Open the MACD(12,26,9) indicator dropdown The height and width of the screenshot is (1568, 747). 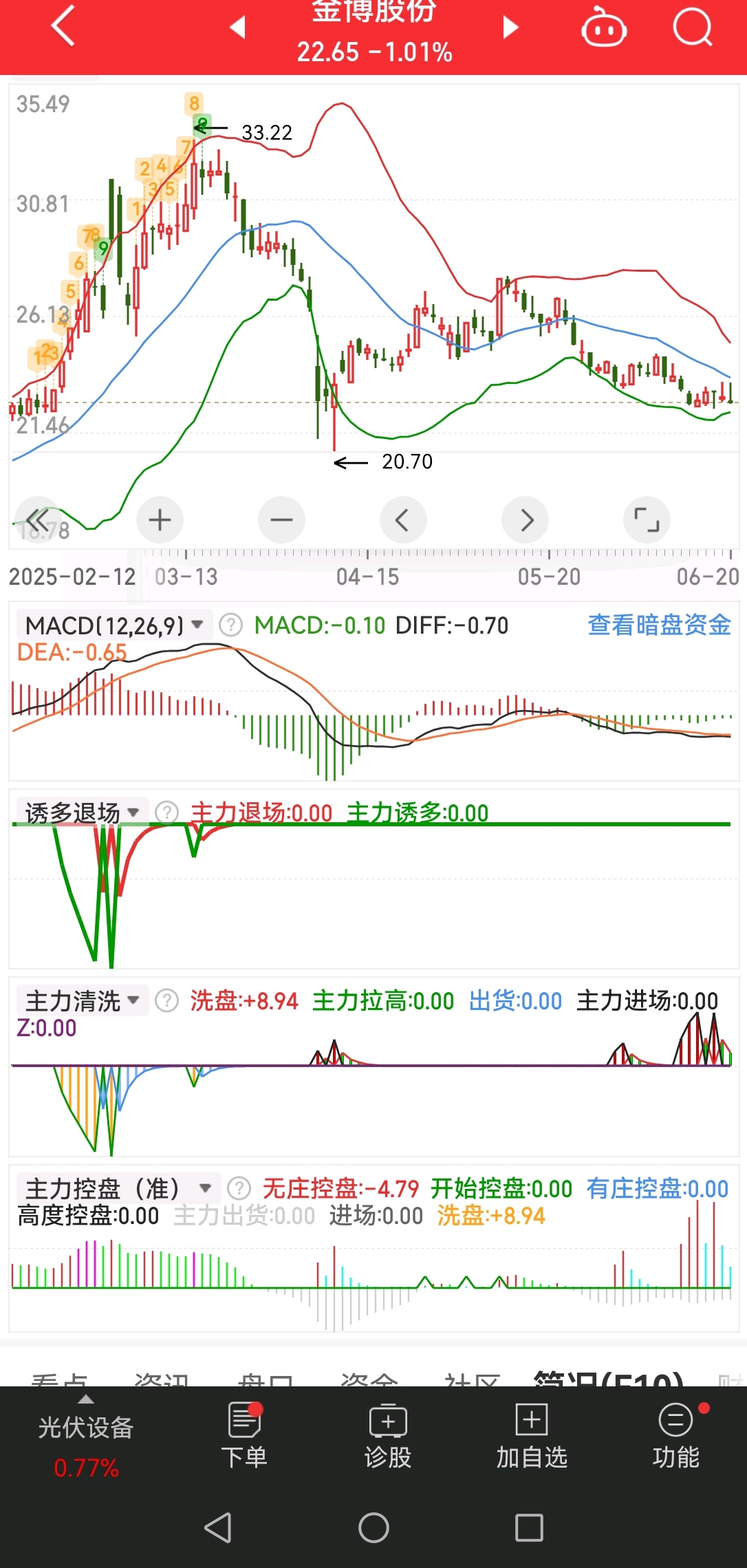114,625
